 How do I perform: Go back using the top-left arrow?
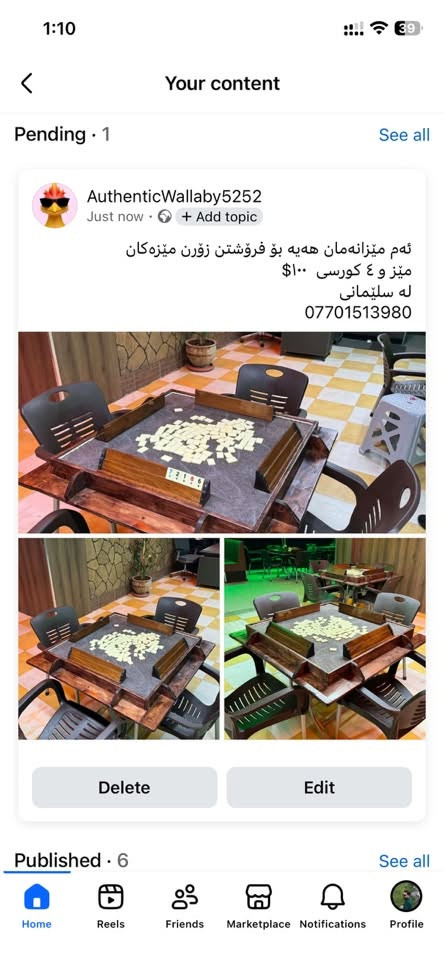click(x=26, y=83)
